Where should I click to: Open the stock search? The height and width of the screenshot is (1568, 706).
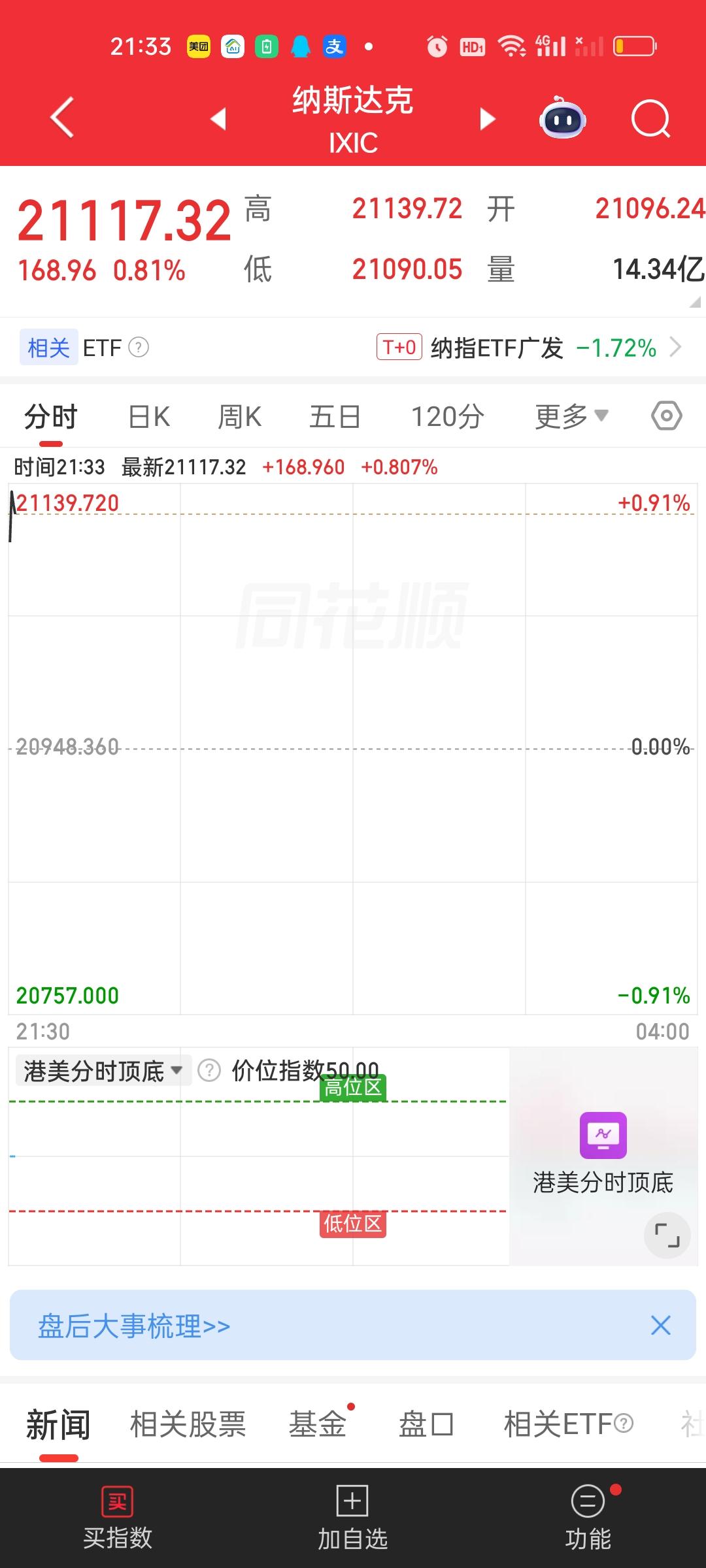click(651, 119)
